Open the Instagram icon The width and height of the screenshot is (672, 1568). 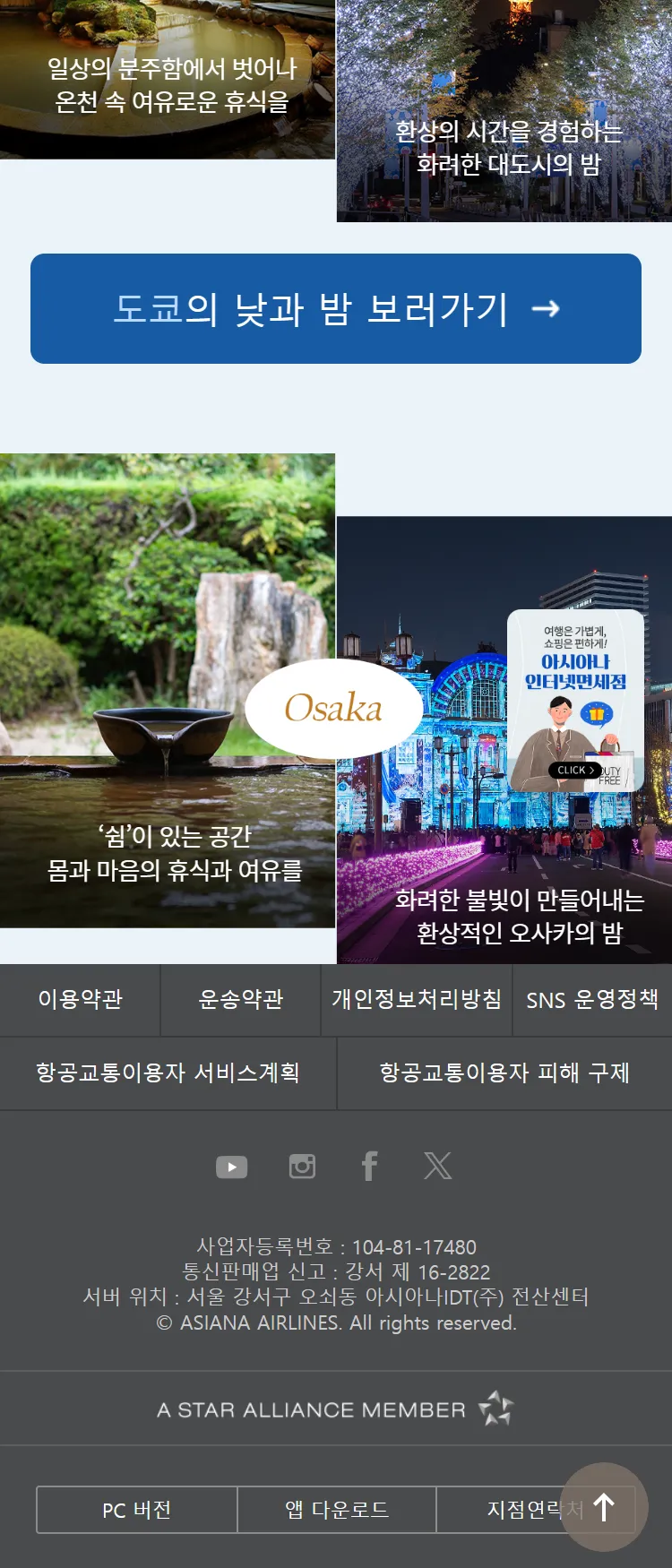point(302,1166)
